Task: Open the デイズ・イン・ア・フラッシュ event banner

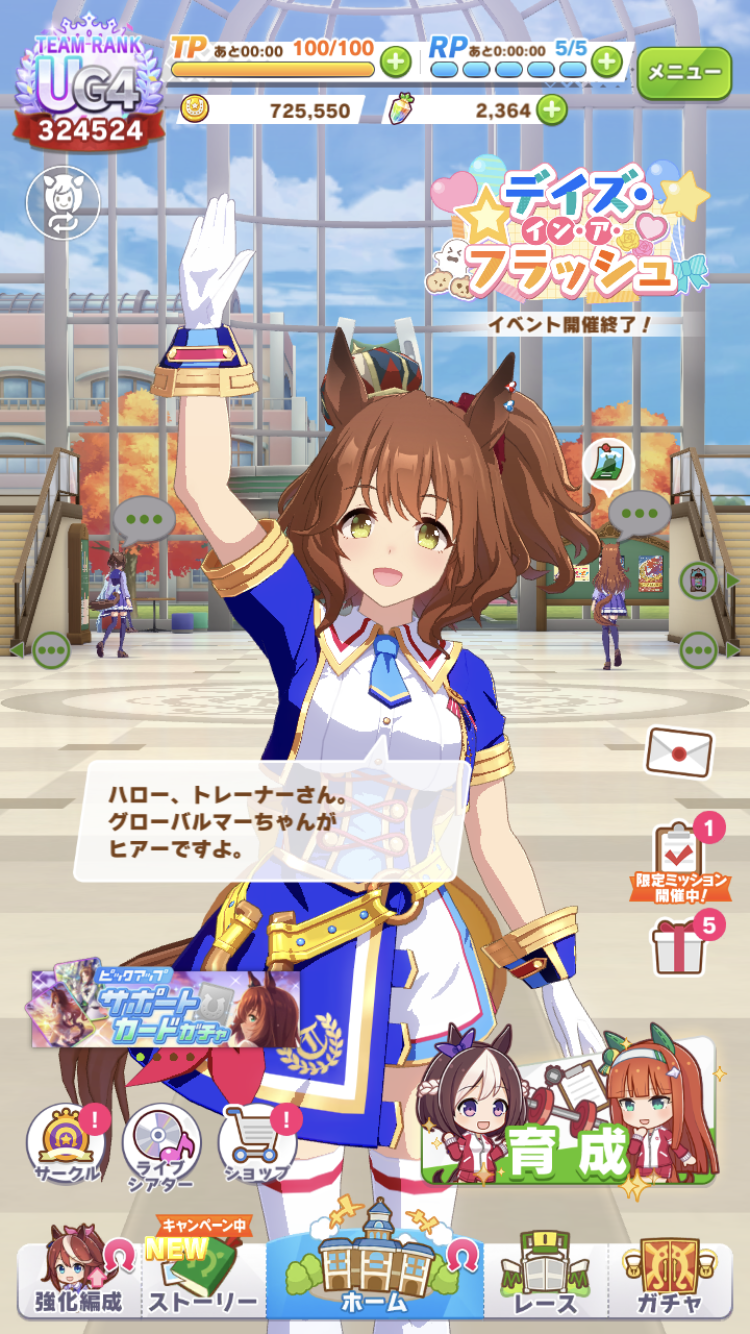Action: [x=570, y=245]
